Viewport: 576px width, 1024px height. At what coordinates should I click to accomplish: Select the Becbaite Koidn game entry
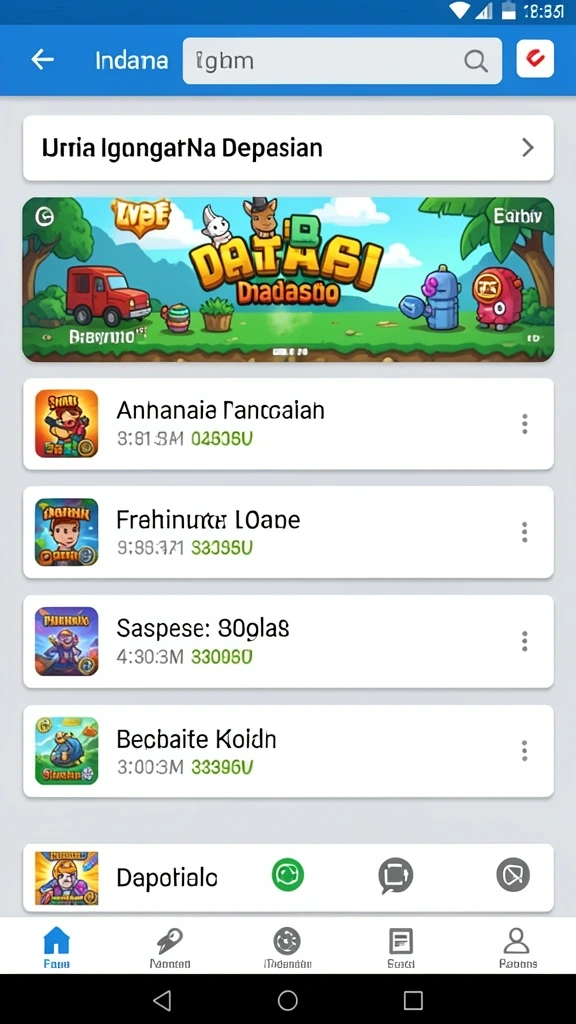[288, 750]
